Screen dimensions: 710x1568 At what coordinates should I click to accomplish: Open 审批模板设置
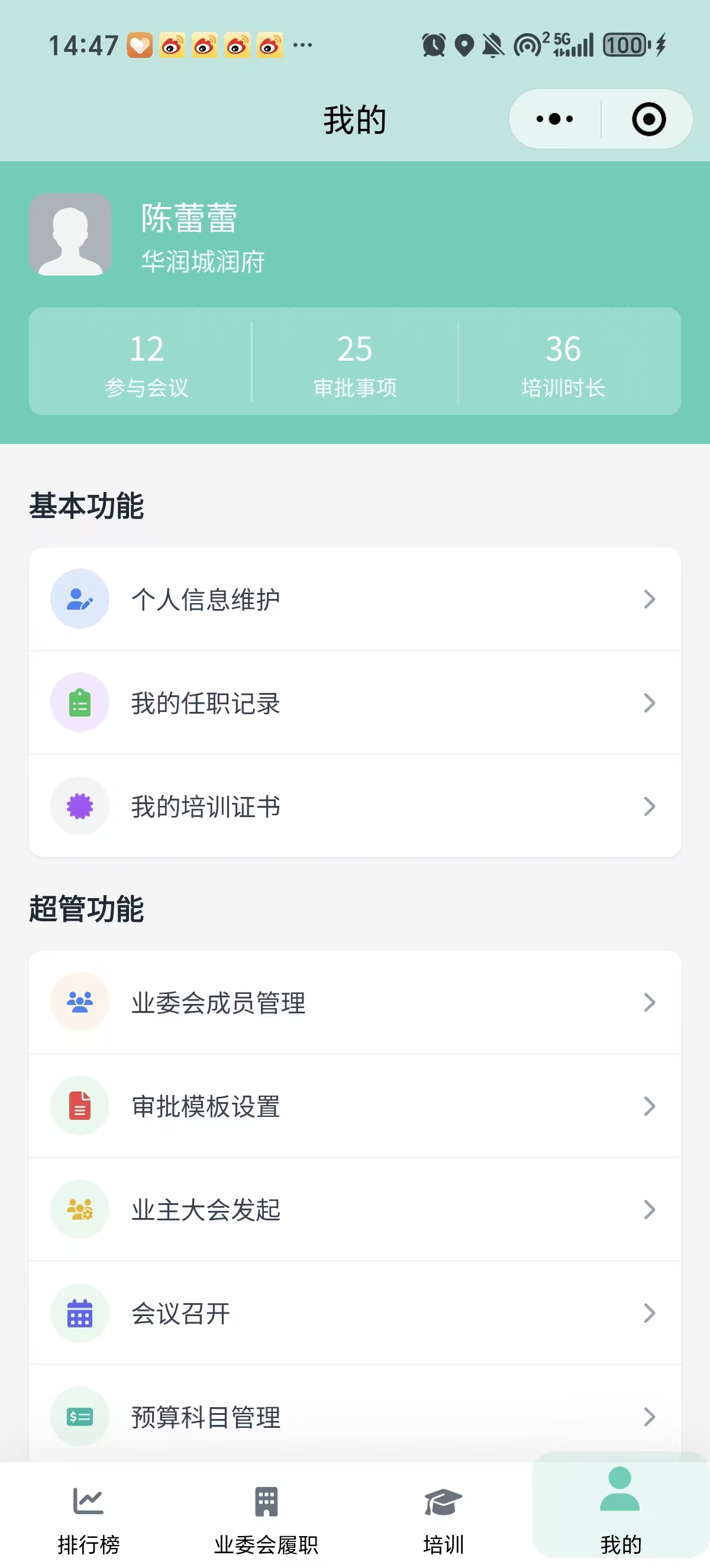point(354,1106)
